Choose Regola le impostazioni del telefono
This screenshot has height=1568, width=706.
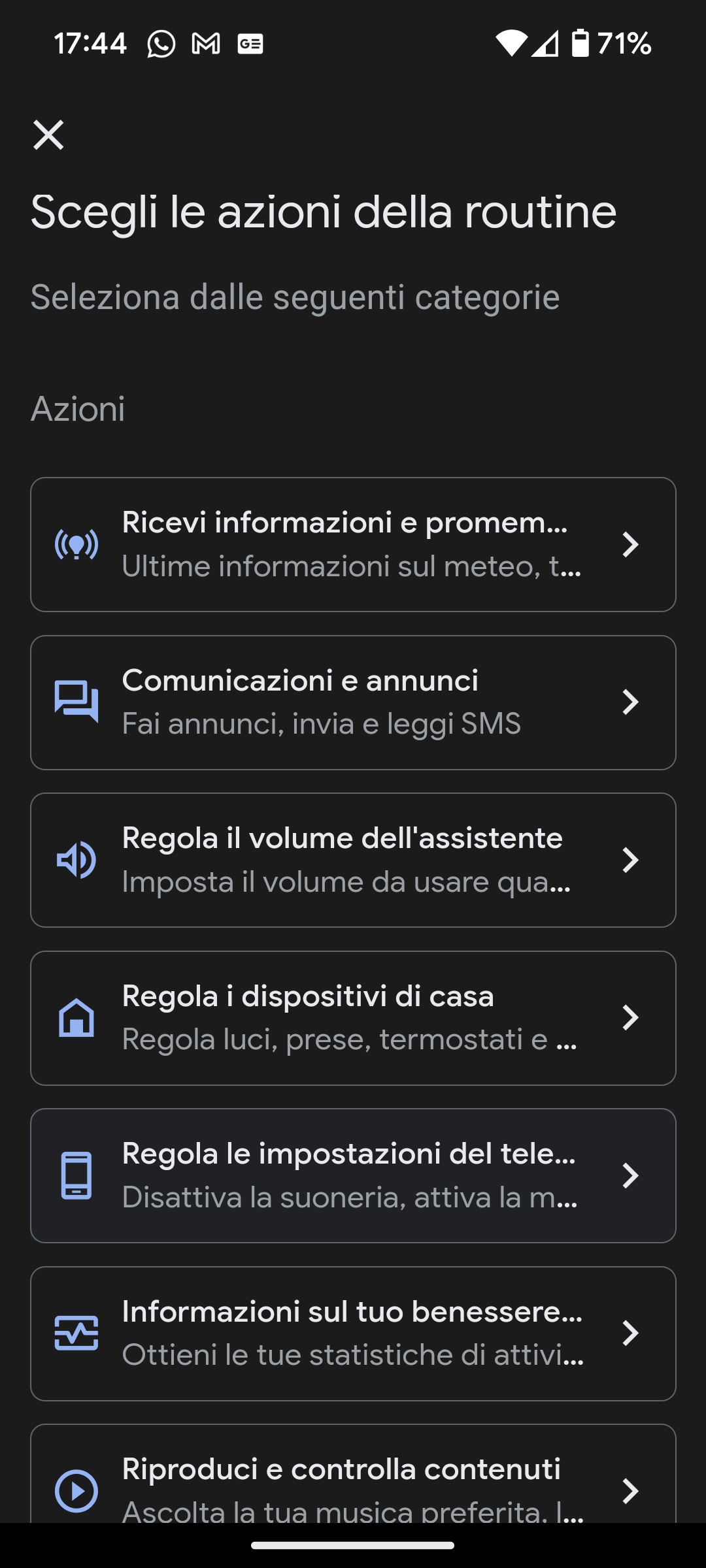tap(353, 1176)
